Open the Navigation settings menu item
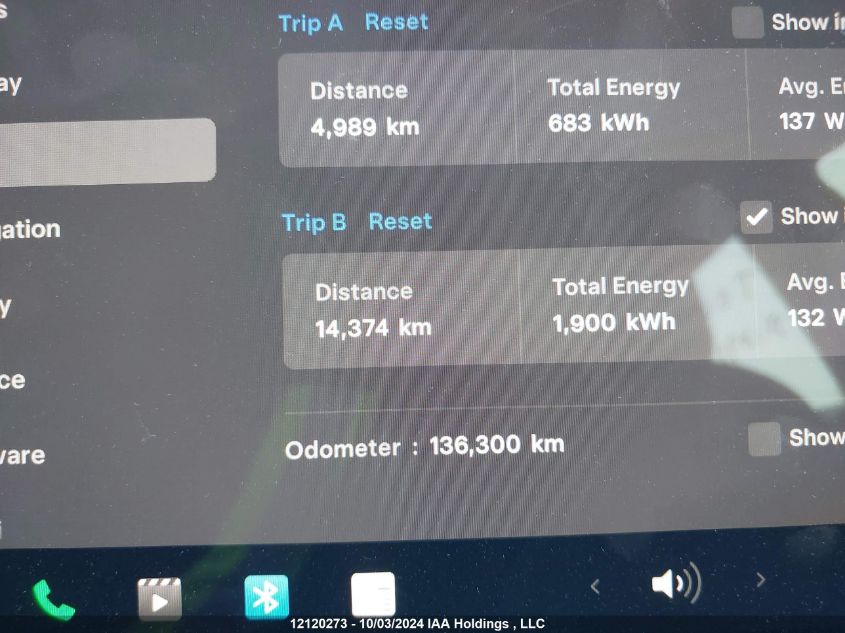Screen dimensions: 845x633 click(30, 229)
